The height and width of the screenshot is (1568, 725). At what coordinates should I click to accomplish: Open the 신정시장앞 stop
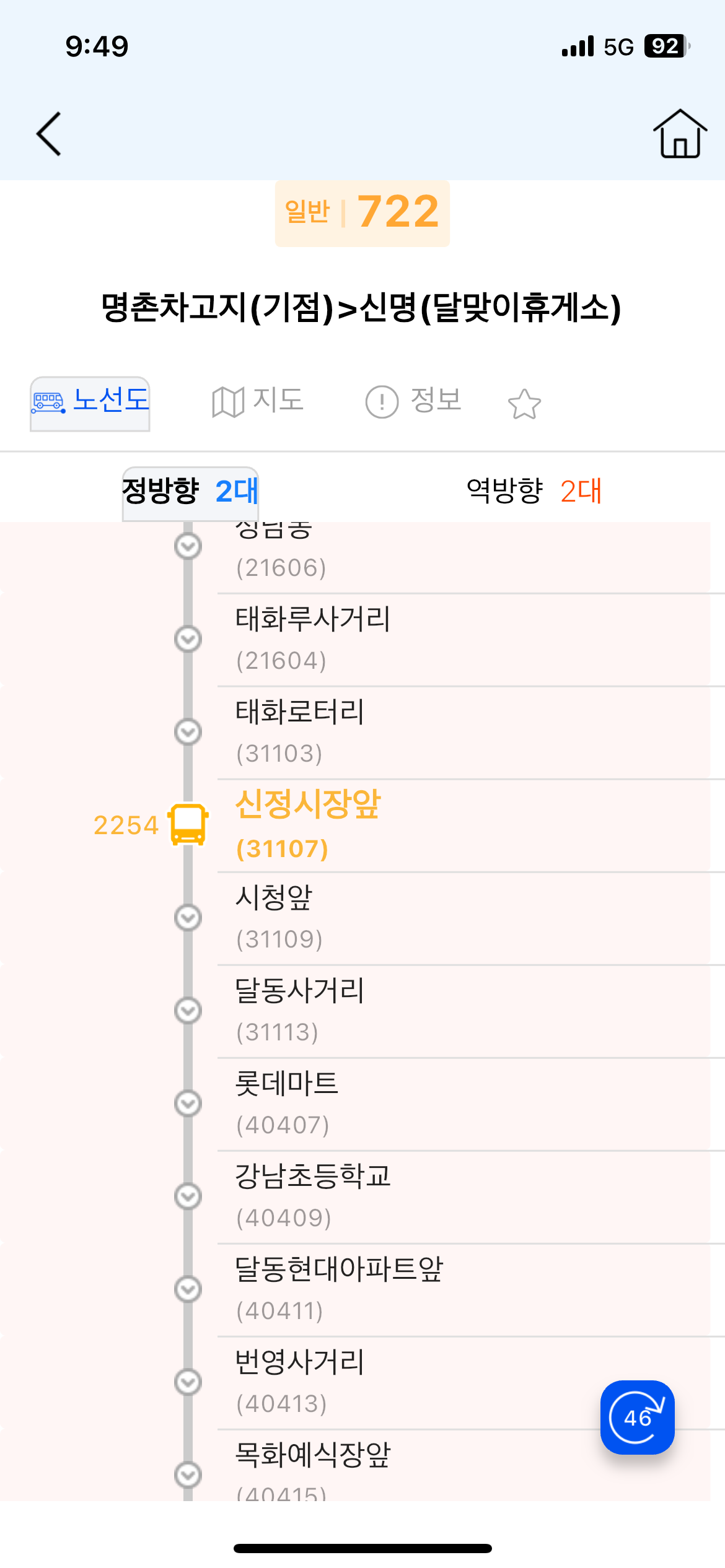pyautogui.click(x=308, y=824)
